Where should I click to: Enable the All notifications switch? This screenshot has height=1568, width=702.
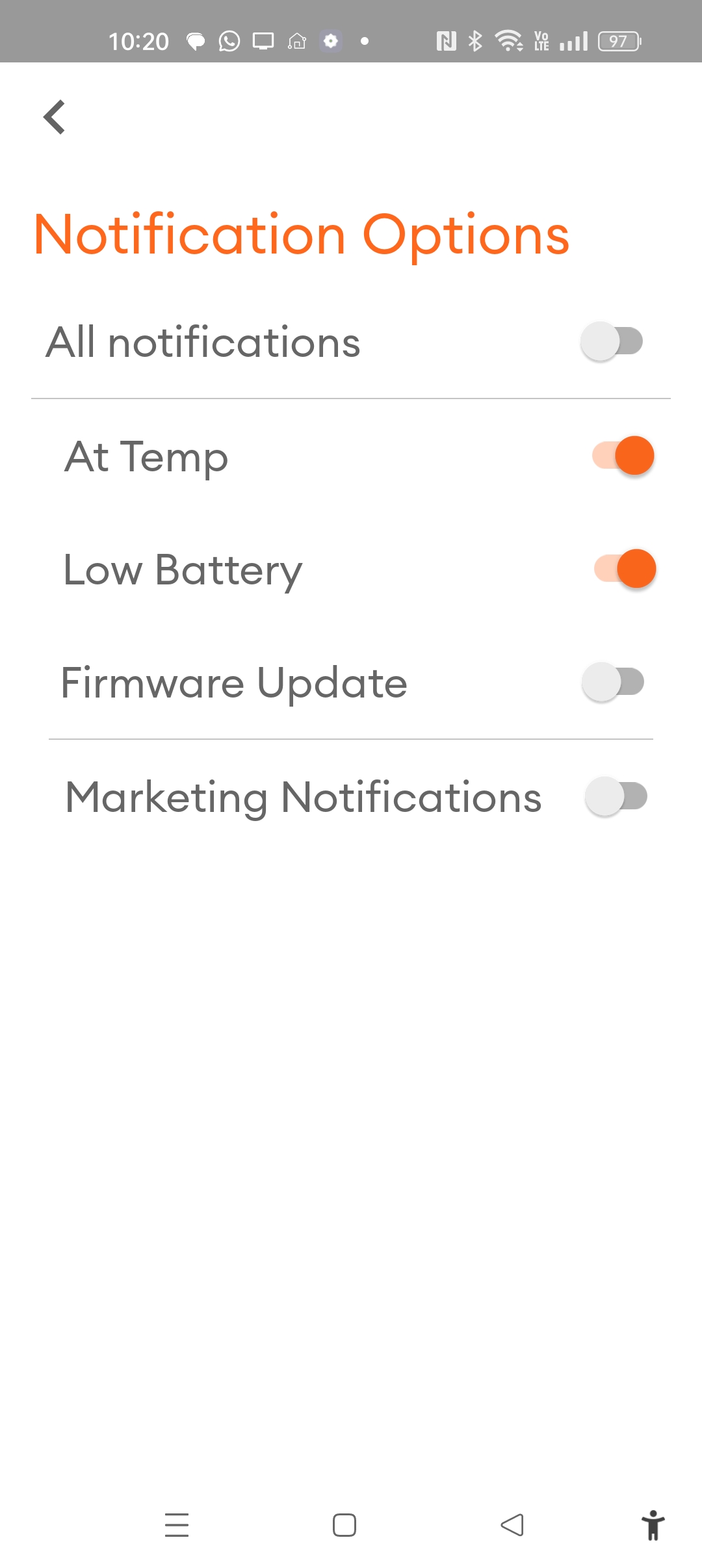(x=612, y=341)
